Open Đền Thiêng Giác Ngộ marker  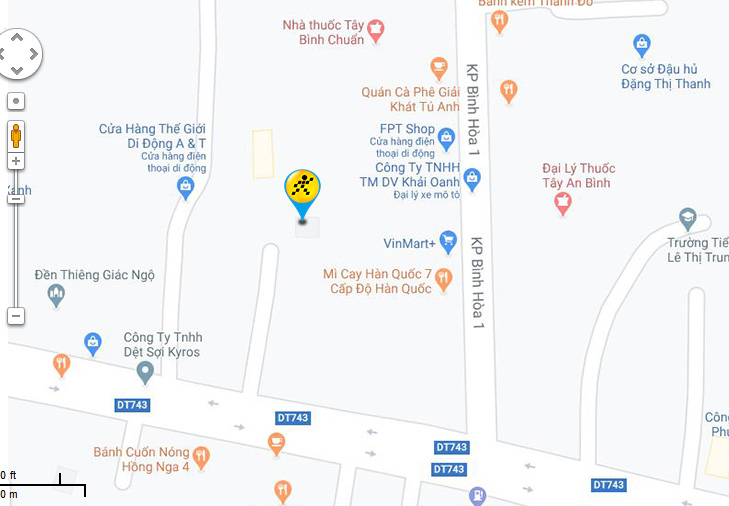[x=56, y=295]
